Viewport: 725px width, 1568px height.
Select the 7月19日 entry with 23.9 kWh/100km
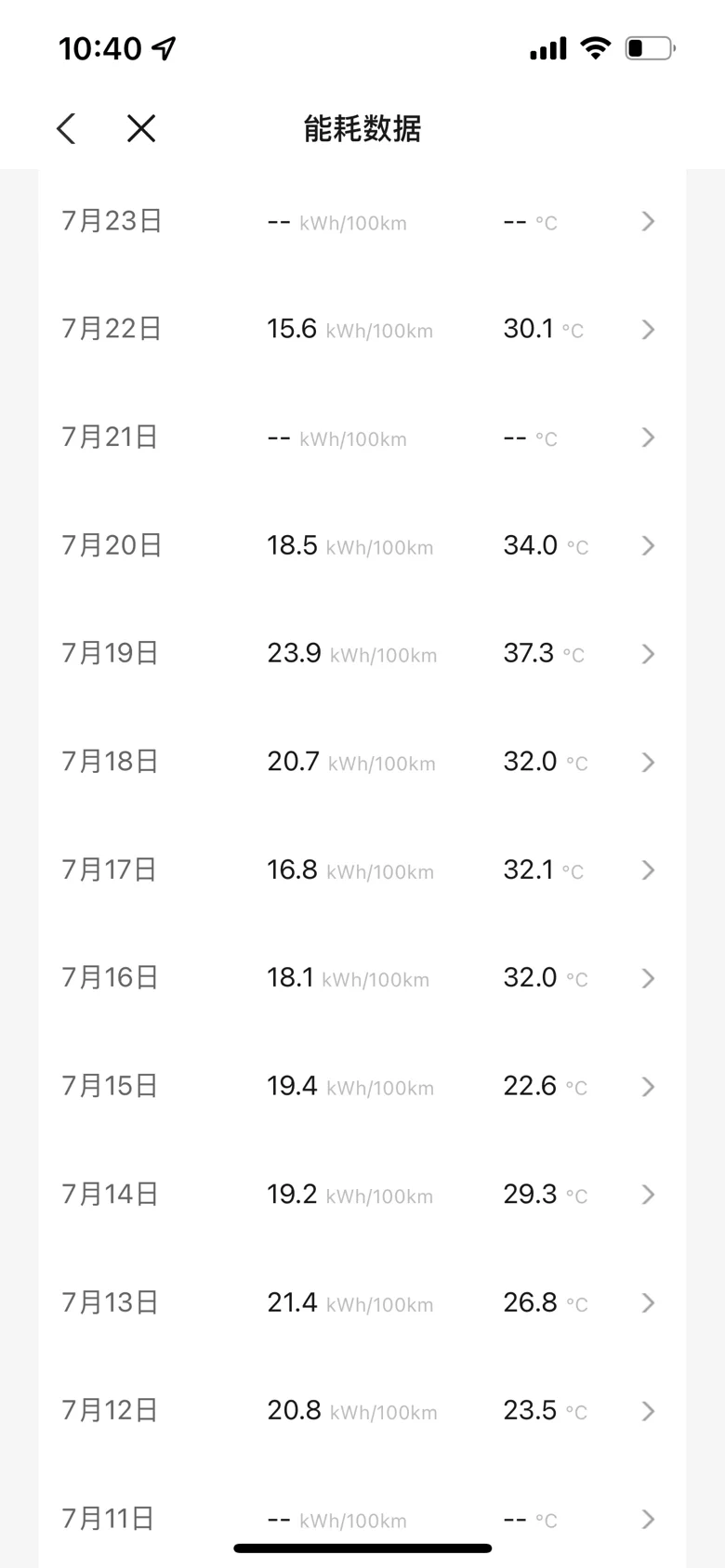(362, 653)
